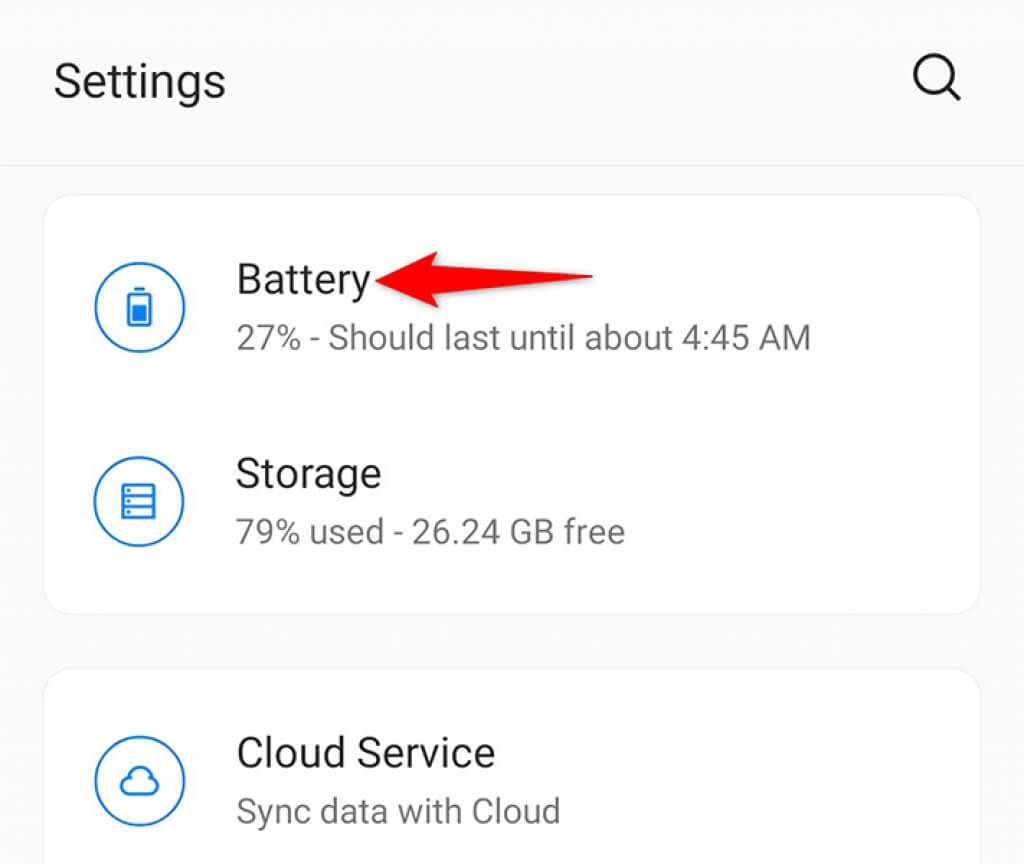
Task: Open the settings search icon
Action: click(936, 78)
